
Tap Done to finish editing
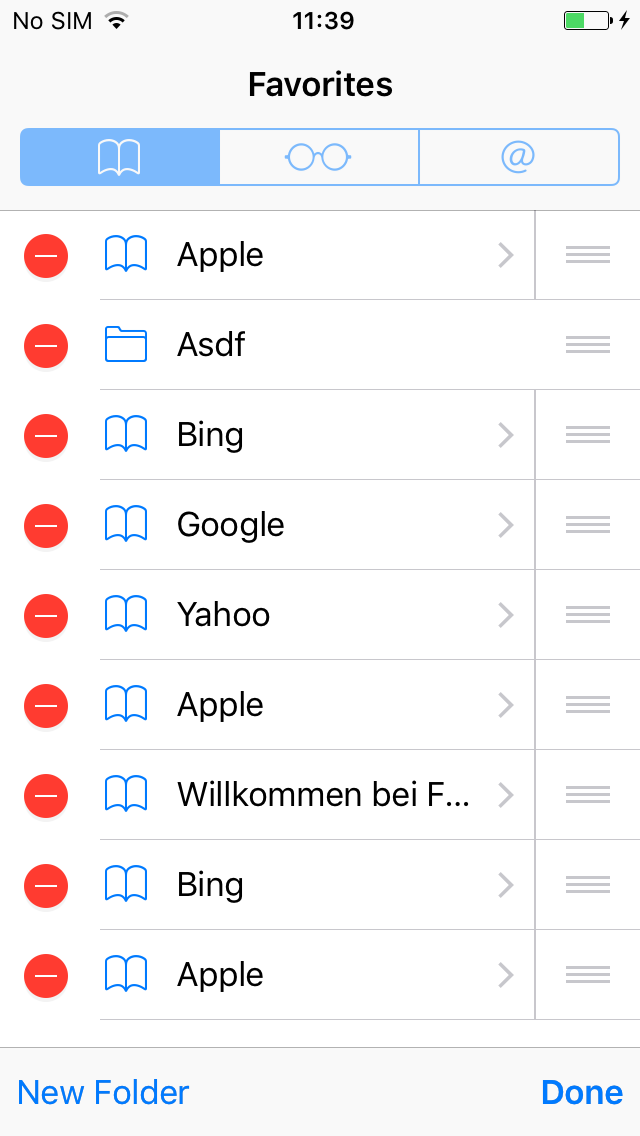582,1093
